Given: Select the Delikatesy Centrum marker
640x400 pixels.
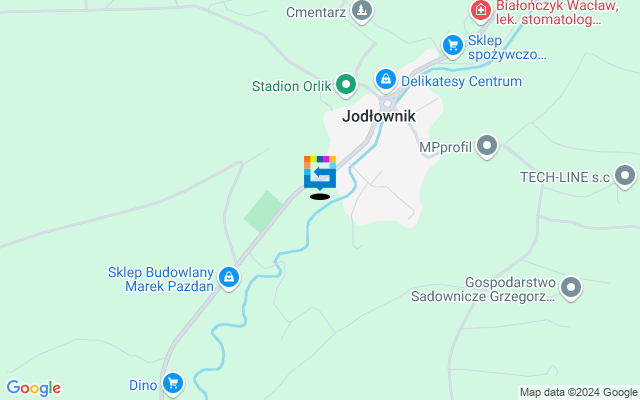Looking at the screenshot, I should (x=386, y=79).
